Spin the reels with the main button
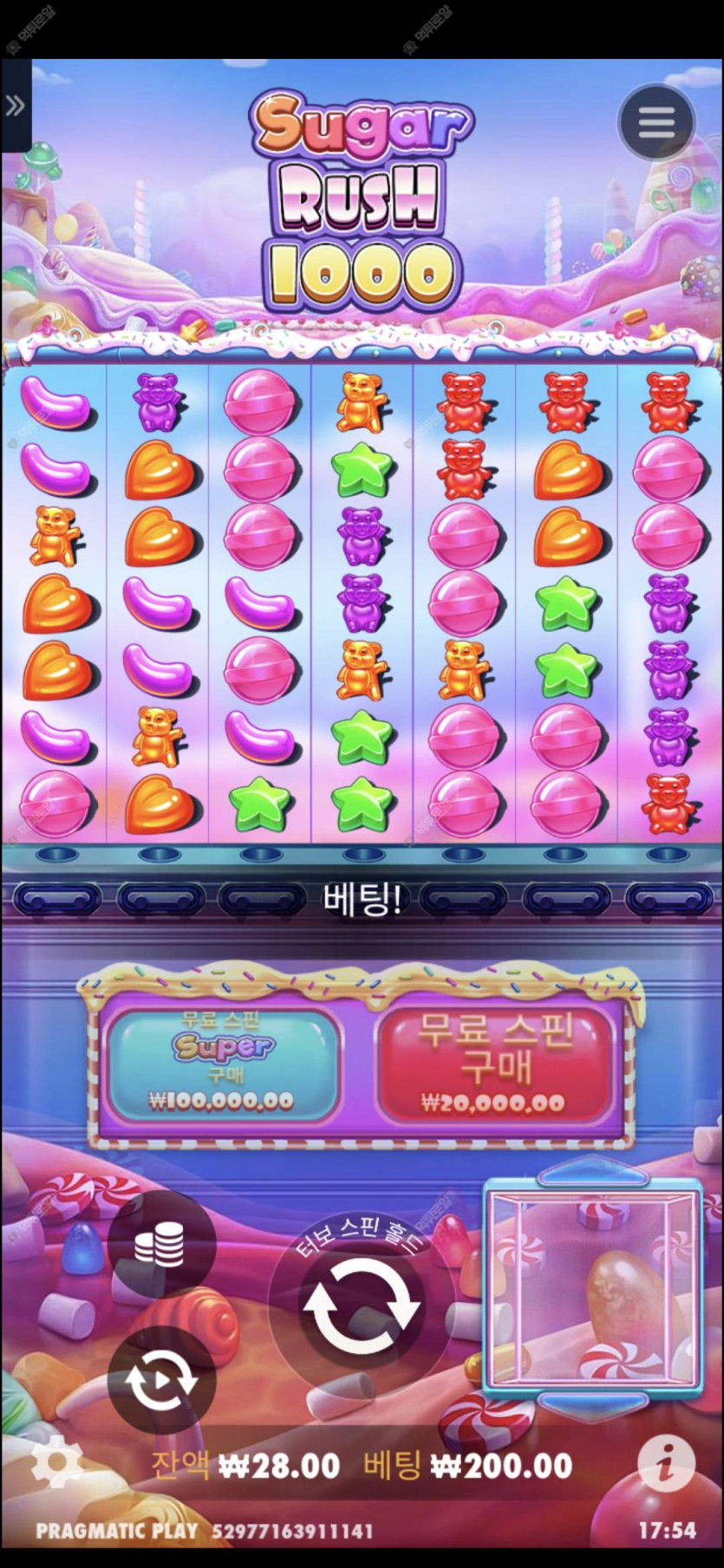This screenshot has width=724, height=1568. [x=362, y=1306]
